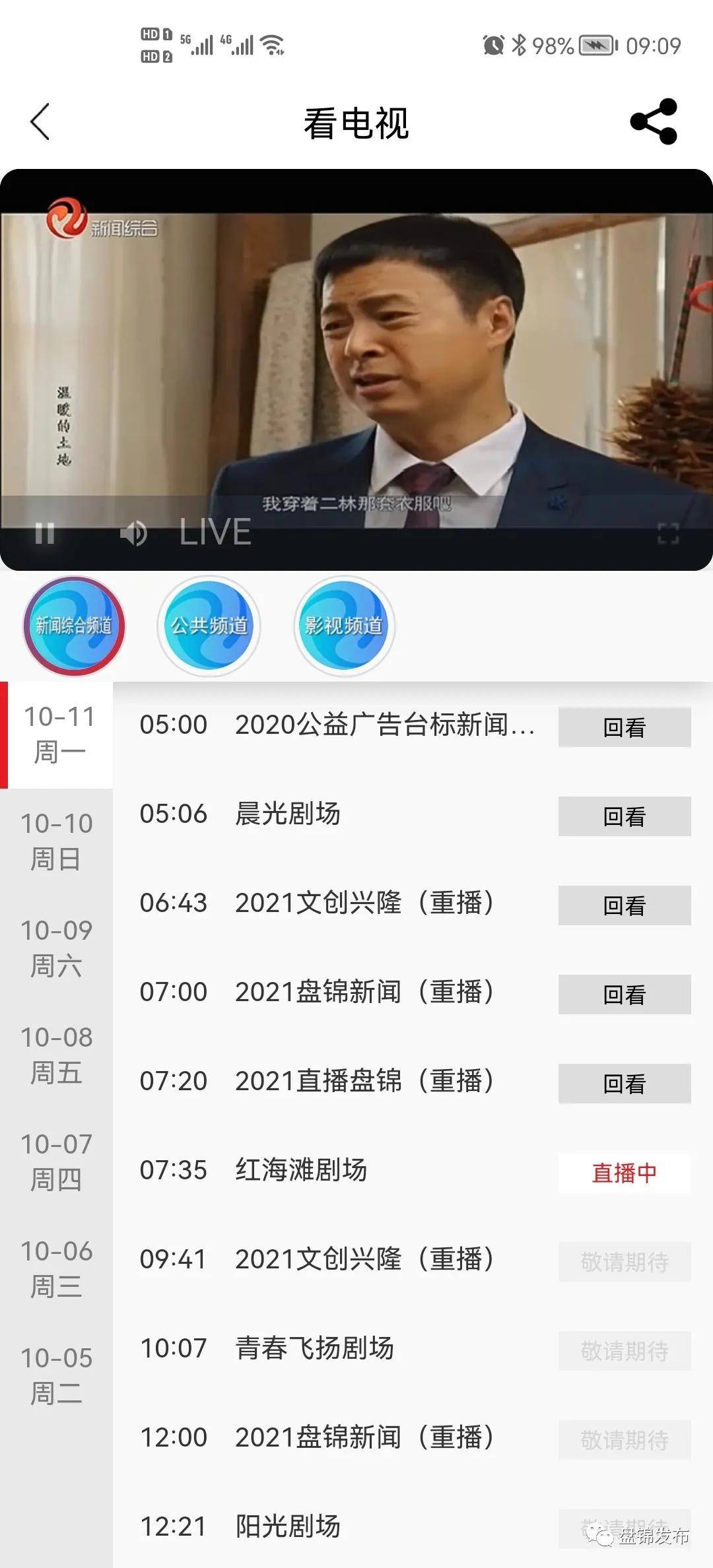Mute the live video sound

point(133,533)
